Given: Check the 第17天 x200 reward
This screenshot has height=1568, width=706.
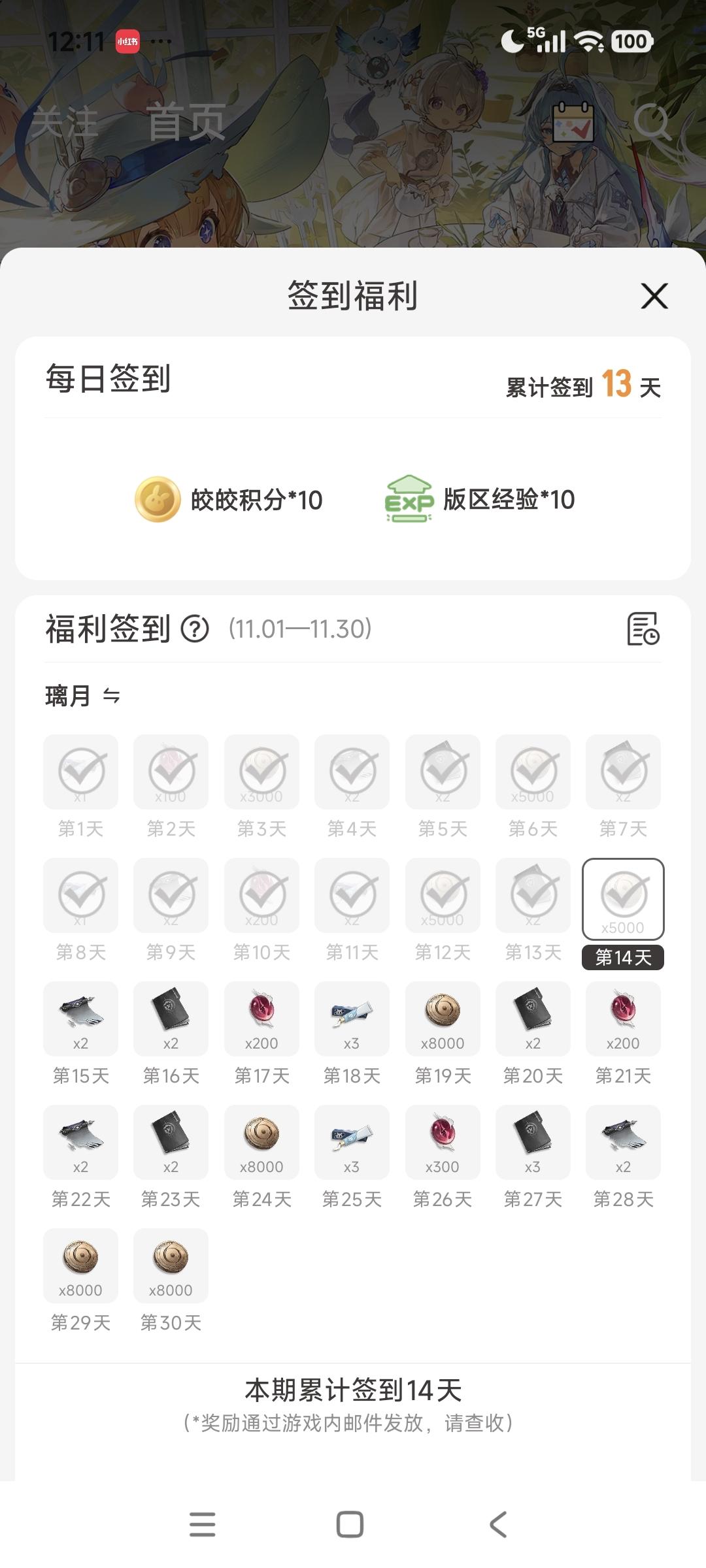Looking at the screenshot, I should point(261,1019).
